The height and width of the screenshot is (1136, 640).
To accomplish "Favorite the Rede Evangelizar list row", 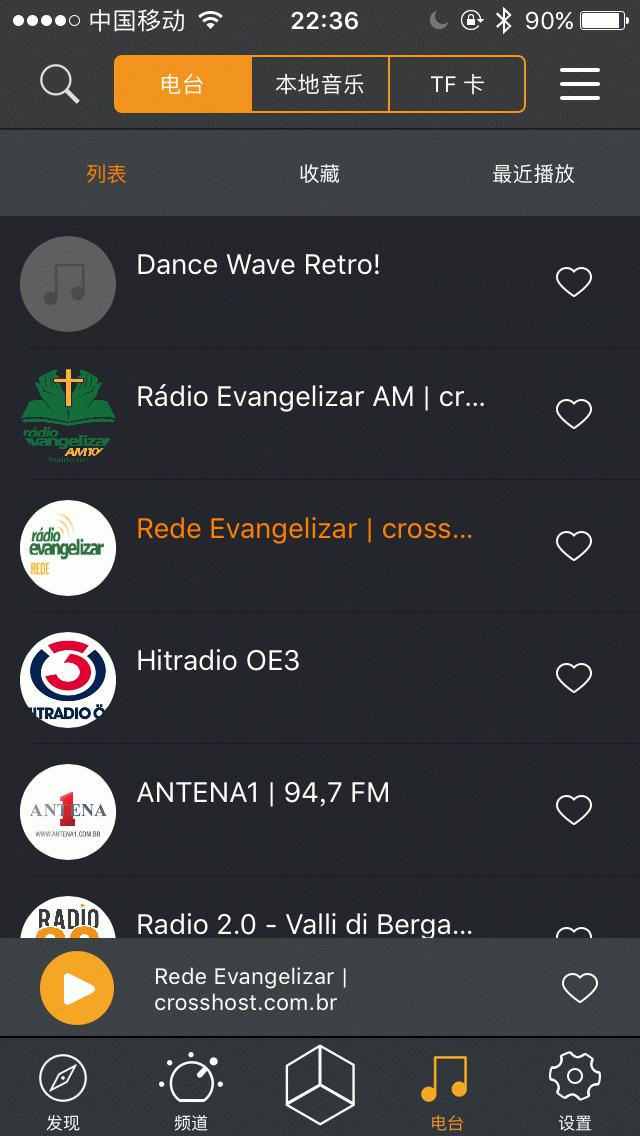I will click(574, 546).
